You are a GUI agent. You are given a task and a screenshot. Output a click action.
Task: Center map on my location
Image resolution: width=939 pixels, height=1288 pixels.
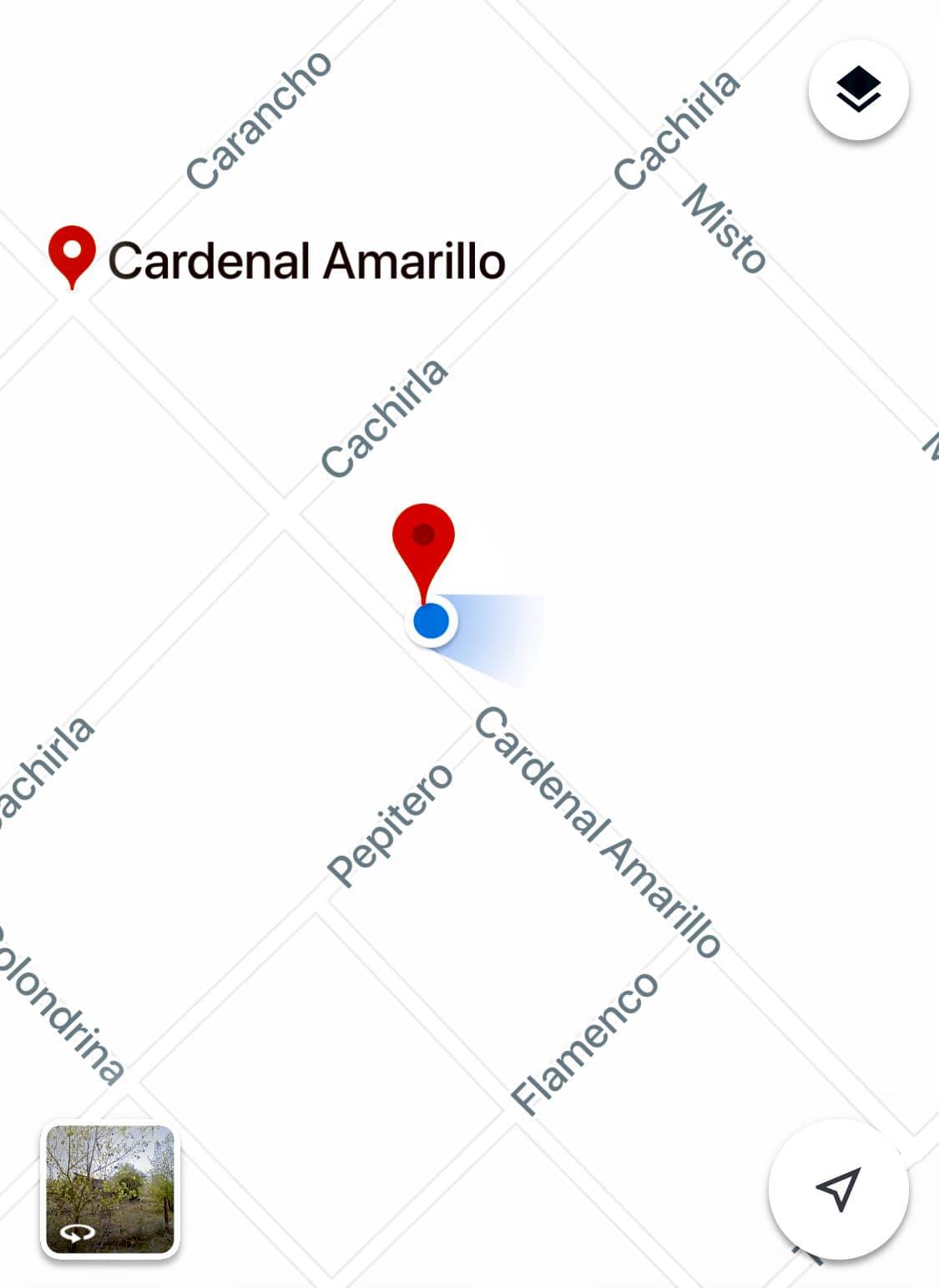[837, 1188]
